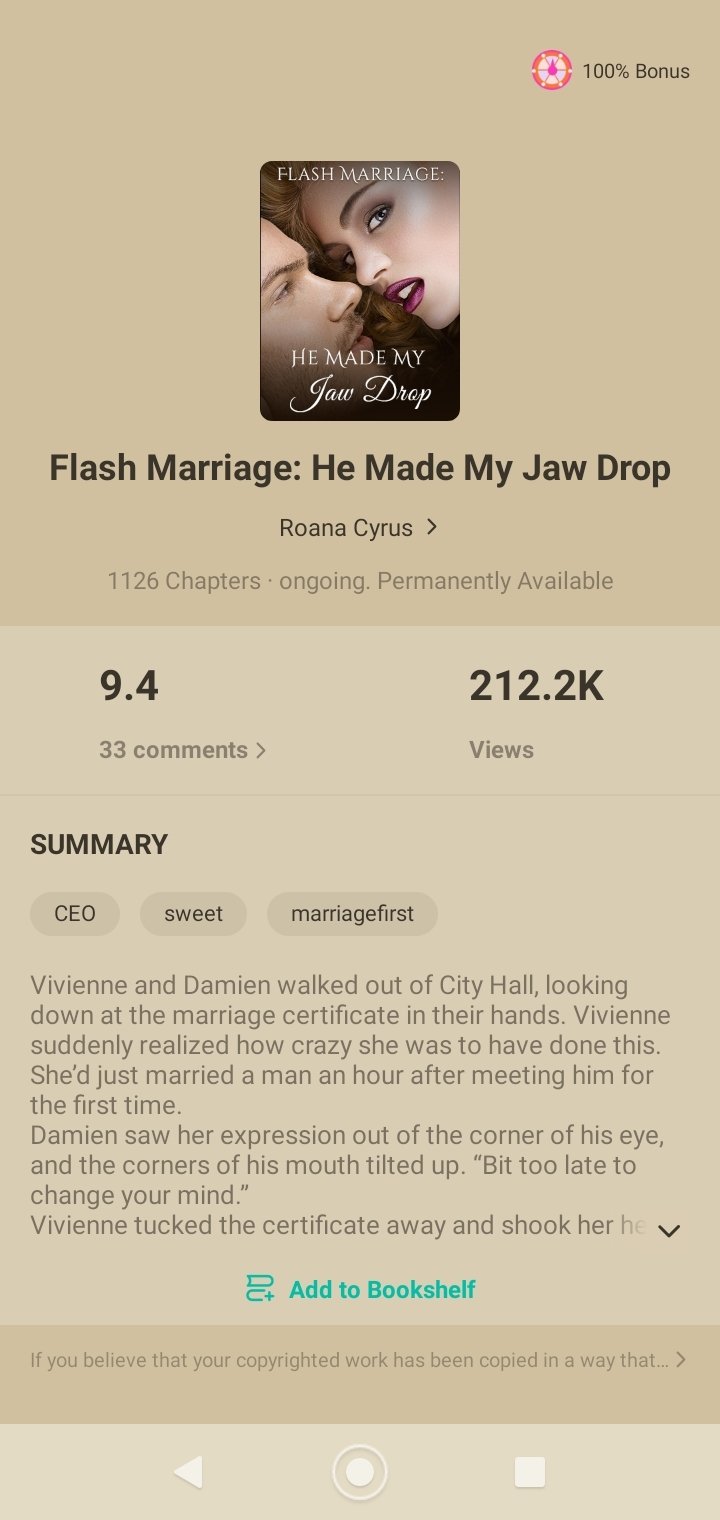Go to the home screen

click(x=360, y=1472)
